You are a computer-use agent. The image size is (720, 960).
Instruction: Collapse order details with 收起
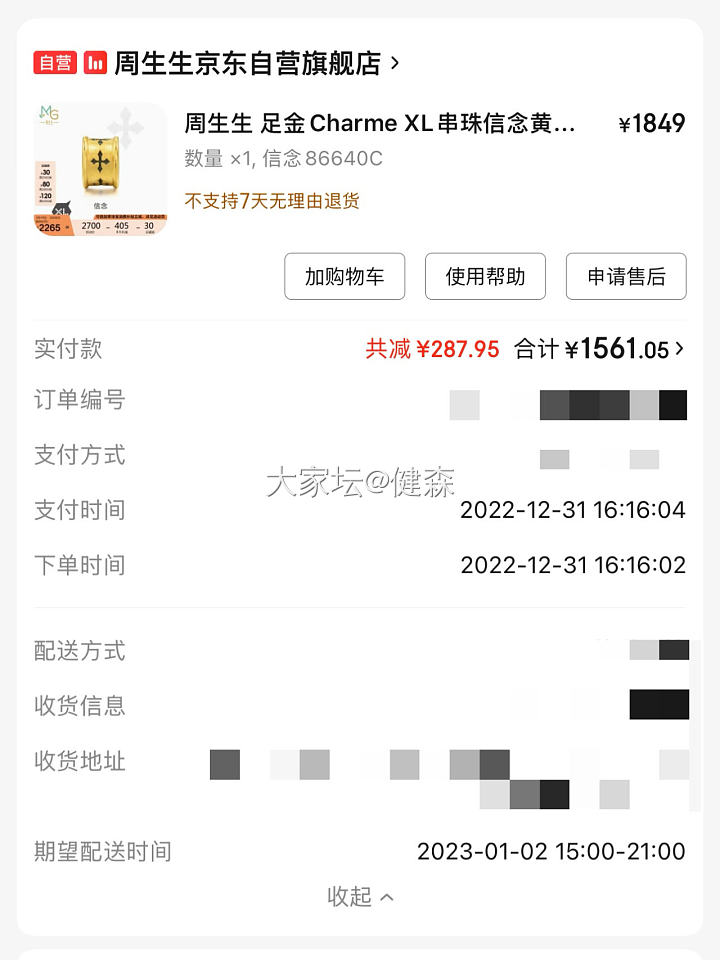(x=360, y=897)
